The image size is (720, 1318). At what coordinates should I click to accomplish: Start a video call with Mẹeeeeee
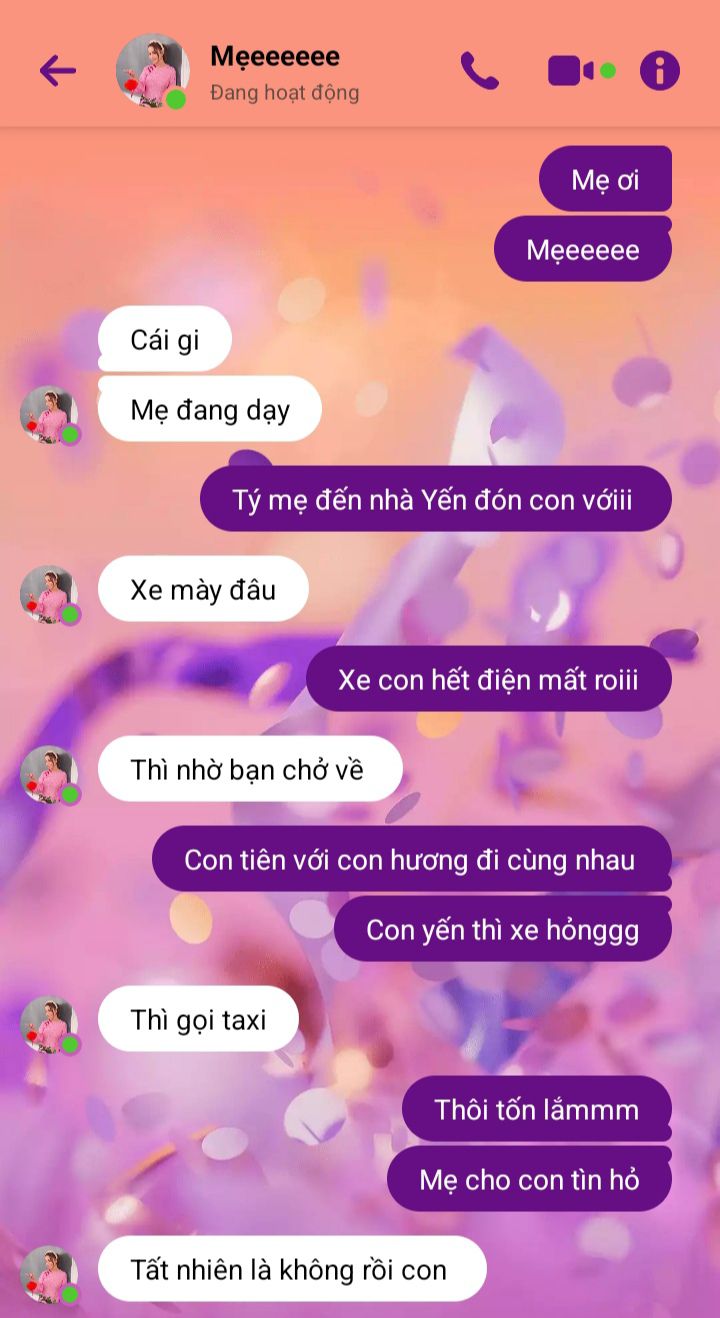click(x=571, y=70)
